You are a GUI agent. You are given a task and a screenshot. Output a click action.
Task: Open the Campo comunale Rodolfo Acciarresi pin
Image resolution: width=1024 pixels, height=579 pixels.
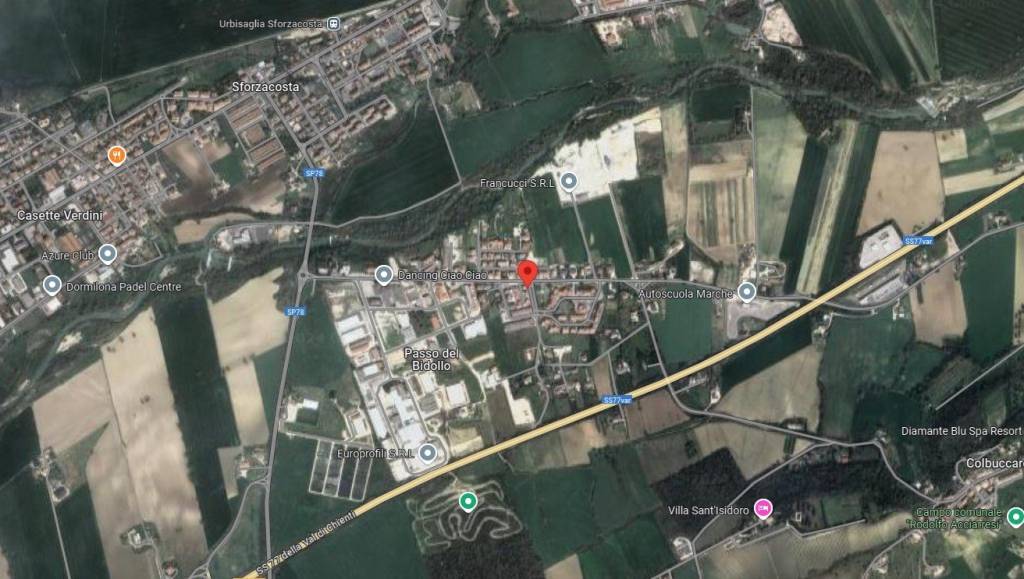pos(1014,516)
